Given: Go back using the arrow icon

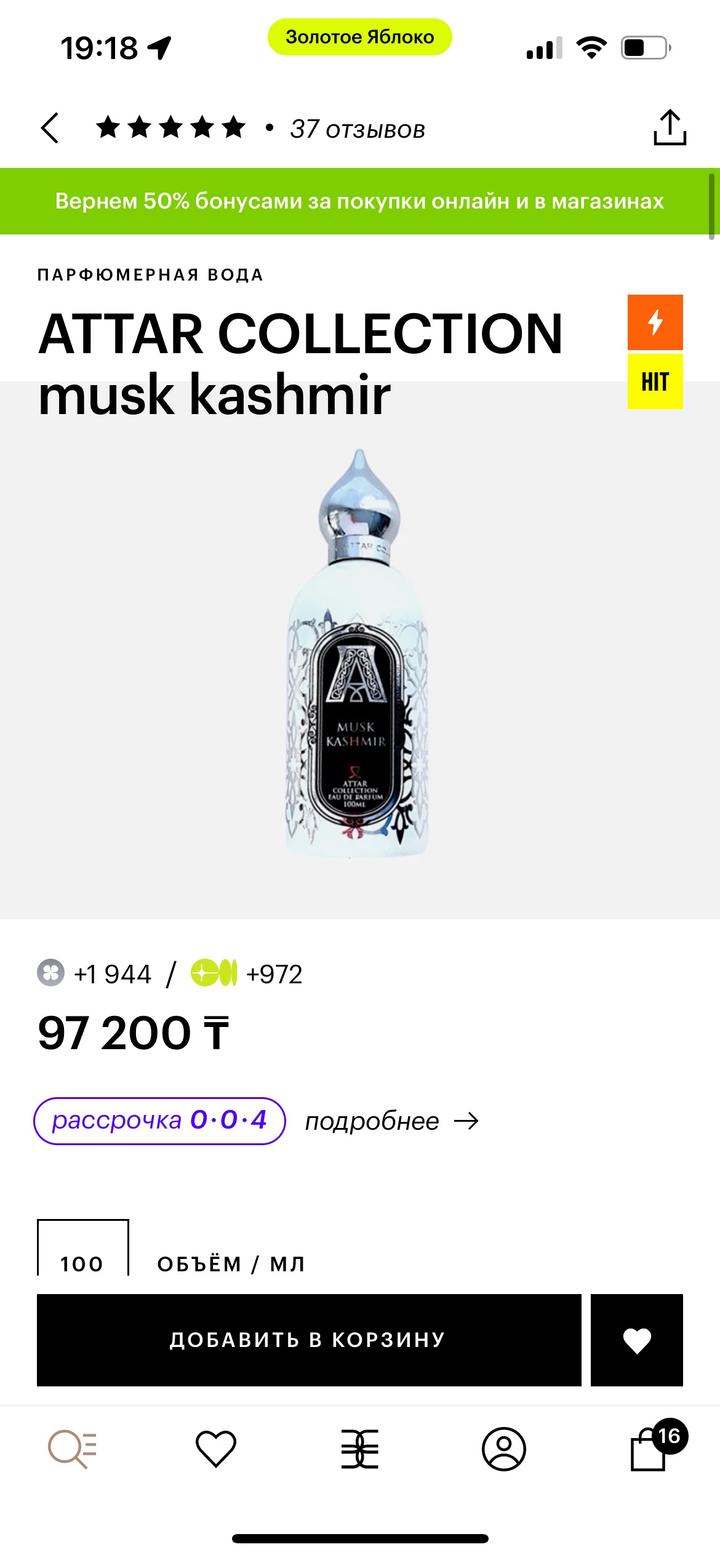Looking at the screenshot, I should (50, 129).
